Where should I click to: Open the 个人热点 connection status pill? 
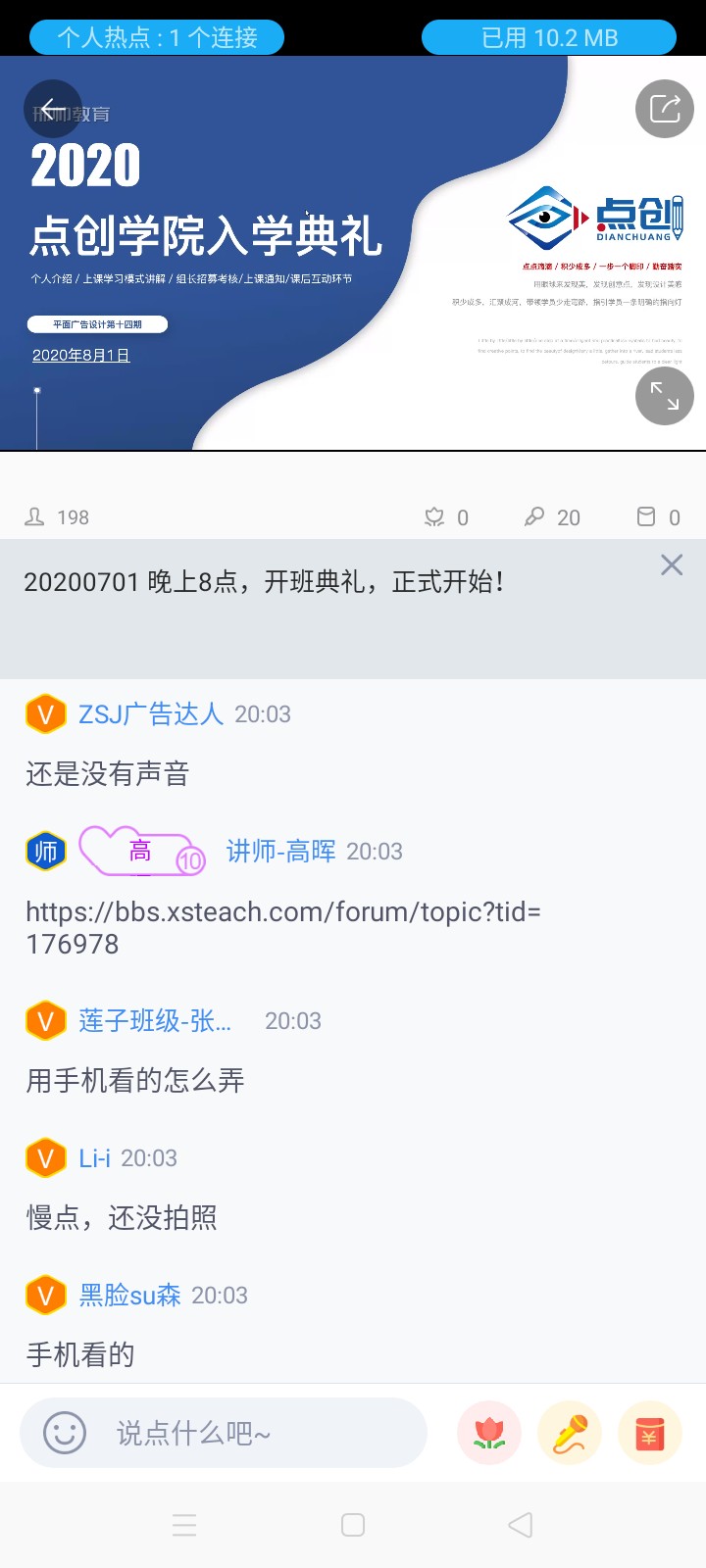(157, 37)
